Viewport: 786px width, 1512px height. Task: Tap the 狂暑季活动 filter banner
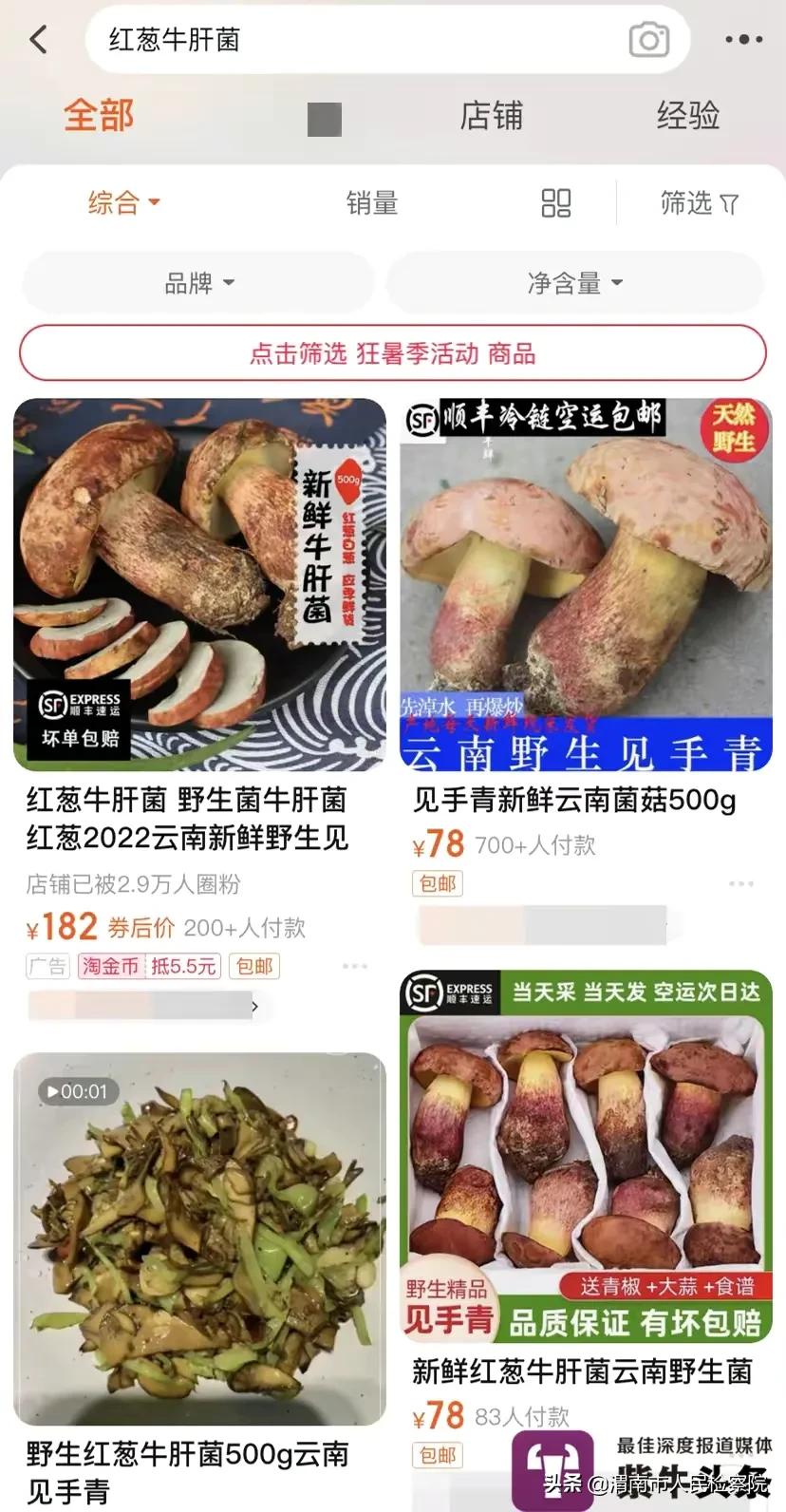pos(392,352)
